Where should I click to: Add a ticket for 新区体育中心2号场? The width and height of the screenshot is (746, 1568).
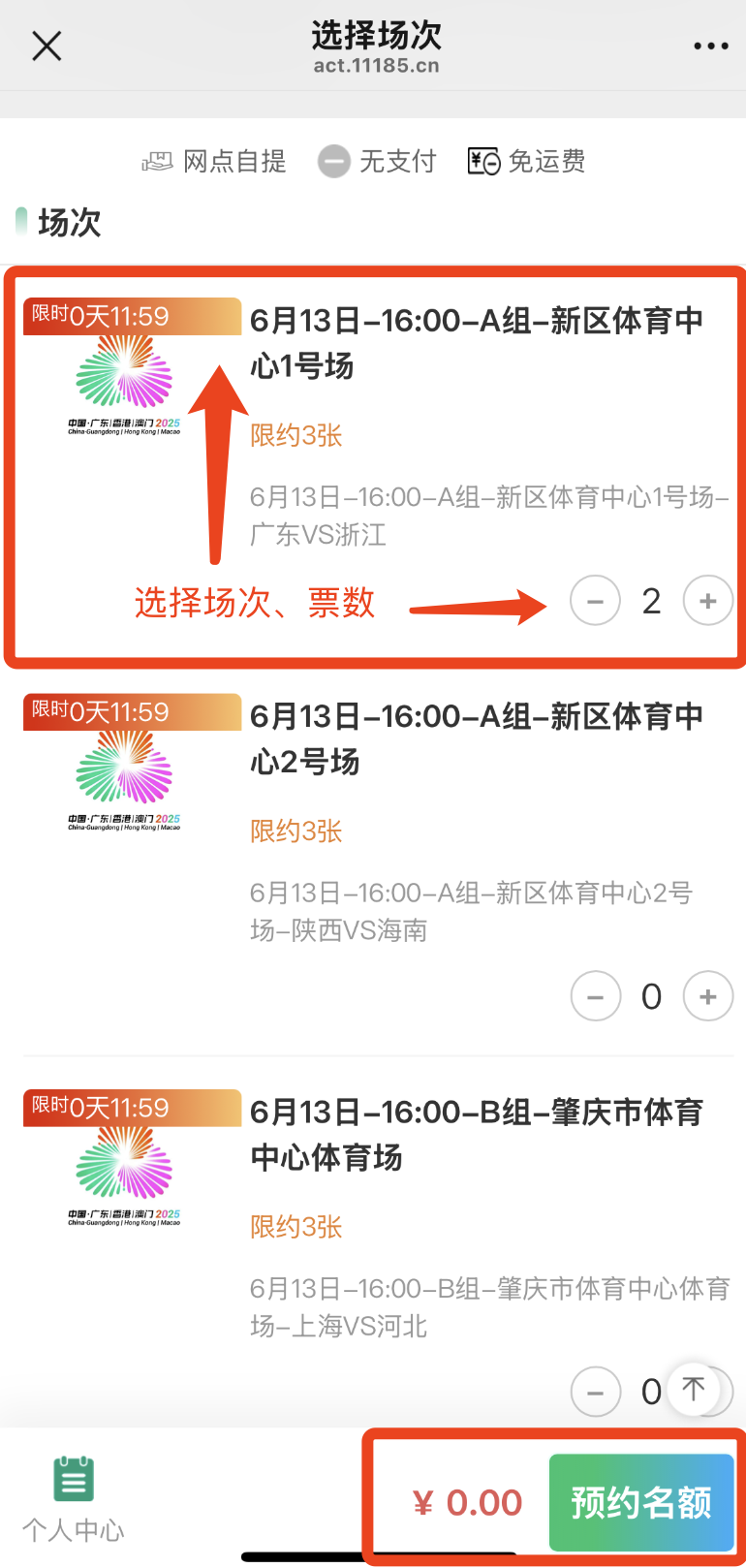click(x=708, y=996)
